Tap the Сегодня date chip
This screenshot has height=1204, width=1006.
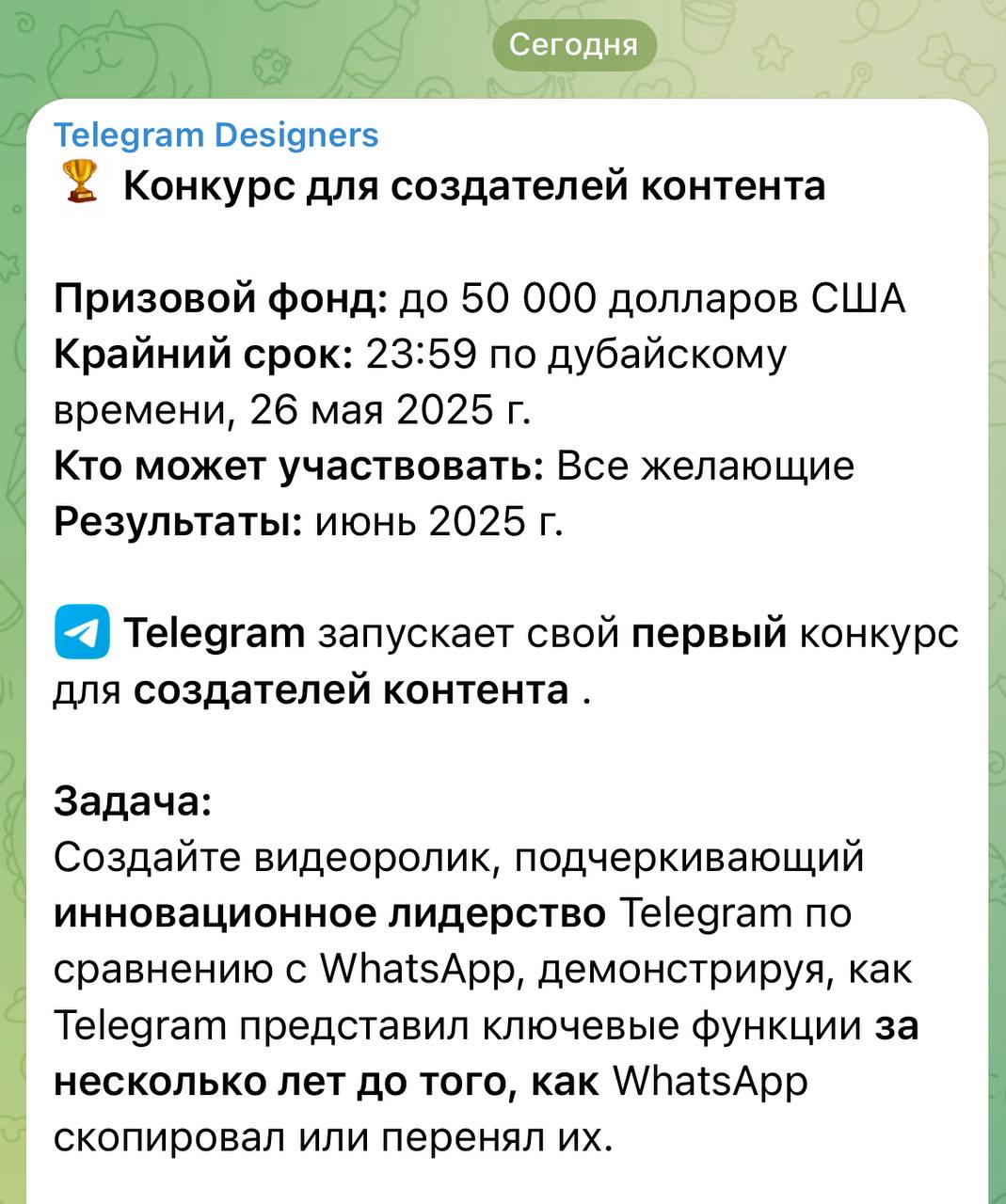(x=573, y=44)
